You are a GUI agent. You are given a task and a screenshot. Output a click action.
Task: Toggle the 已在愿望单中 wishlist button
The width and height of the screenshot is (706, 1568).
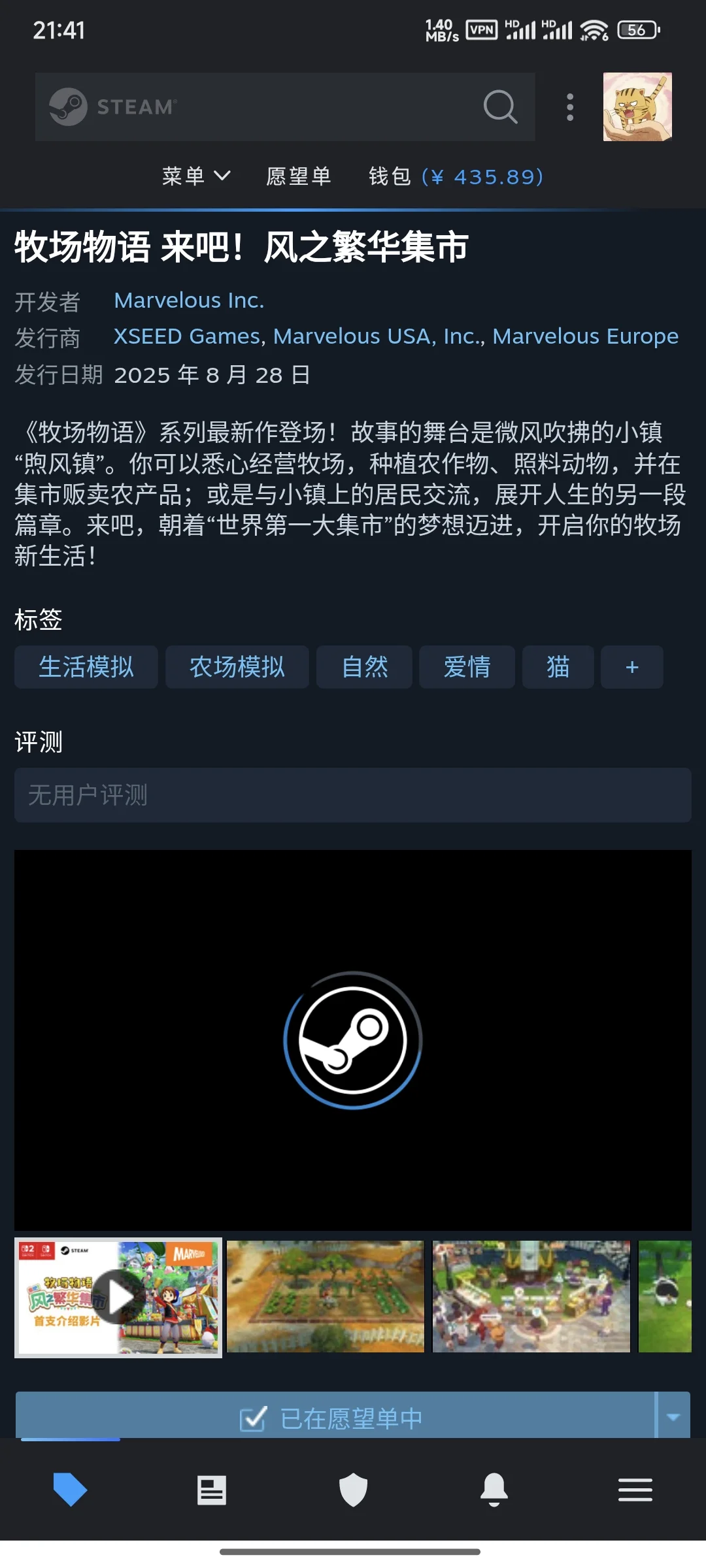[333, 1418]
